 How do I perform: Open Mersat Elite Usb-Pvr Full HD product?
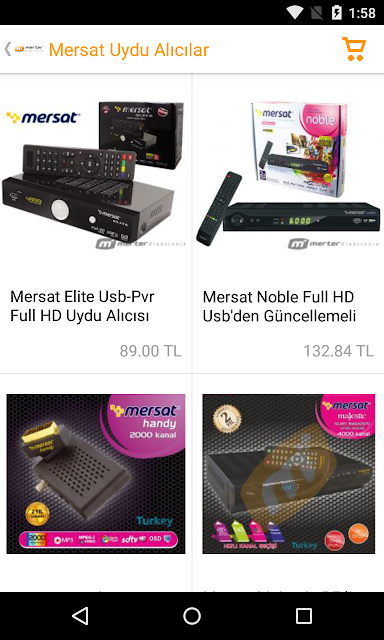[x=96, y=224]
